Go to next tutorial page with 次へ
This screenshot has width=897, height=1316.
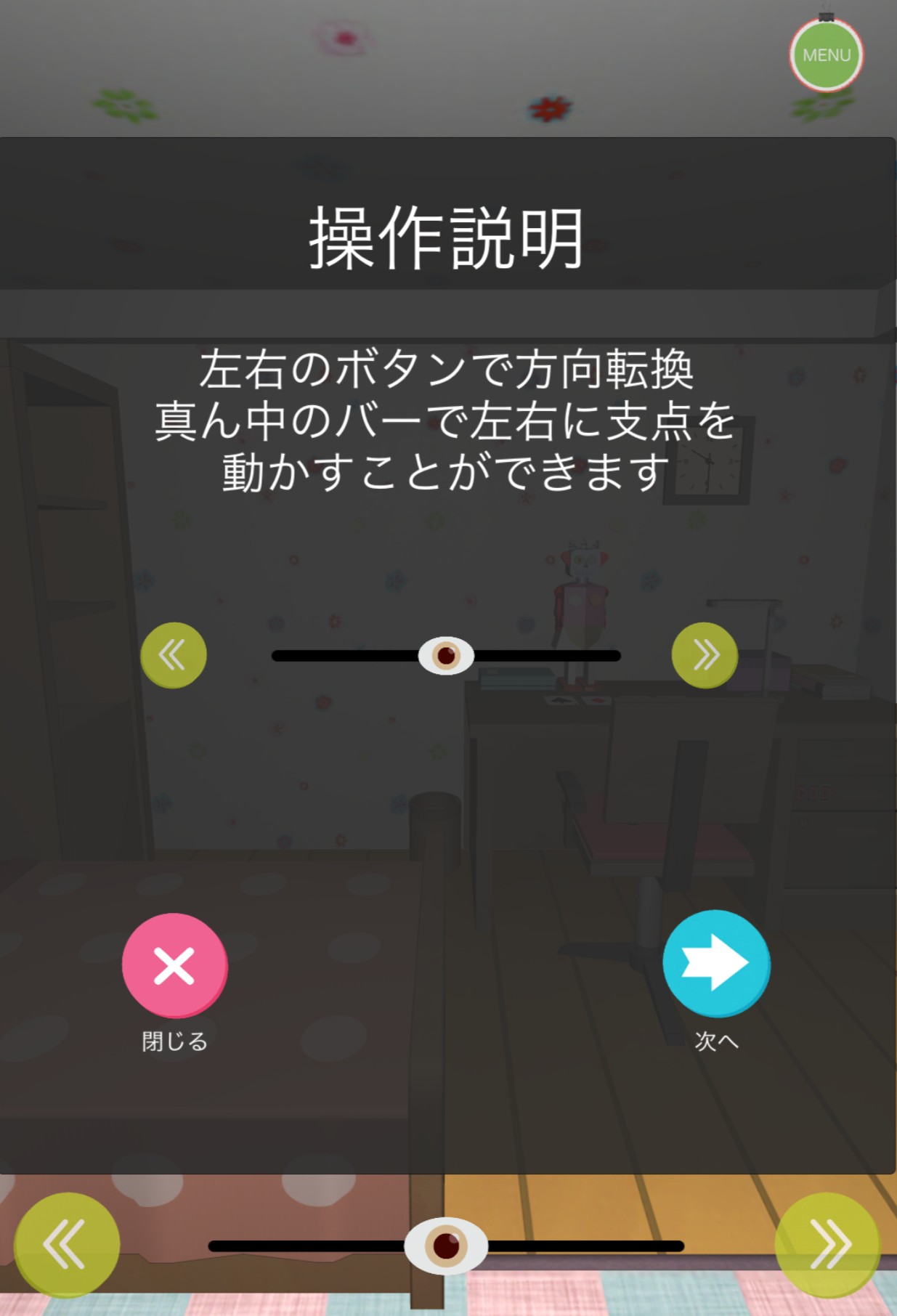pyautogui.click(x=715, y=962)
